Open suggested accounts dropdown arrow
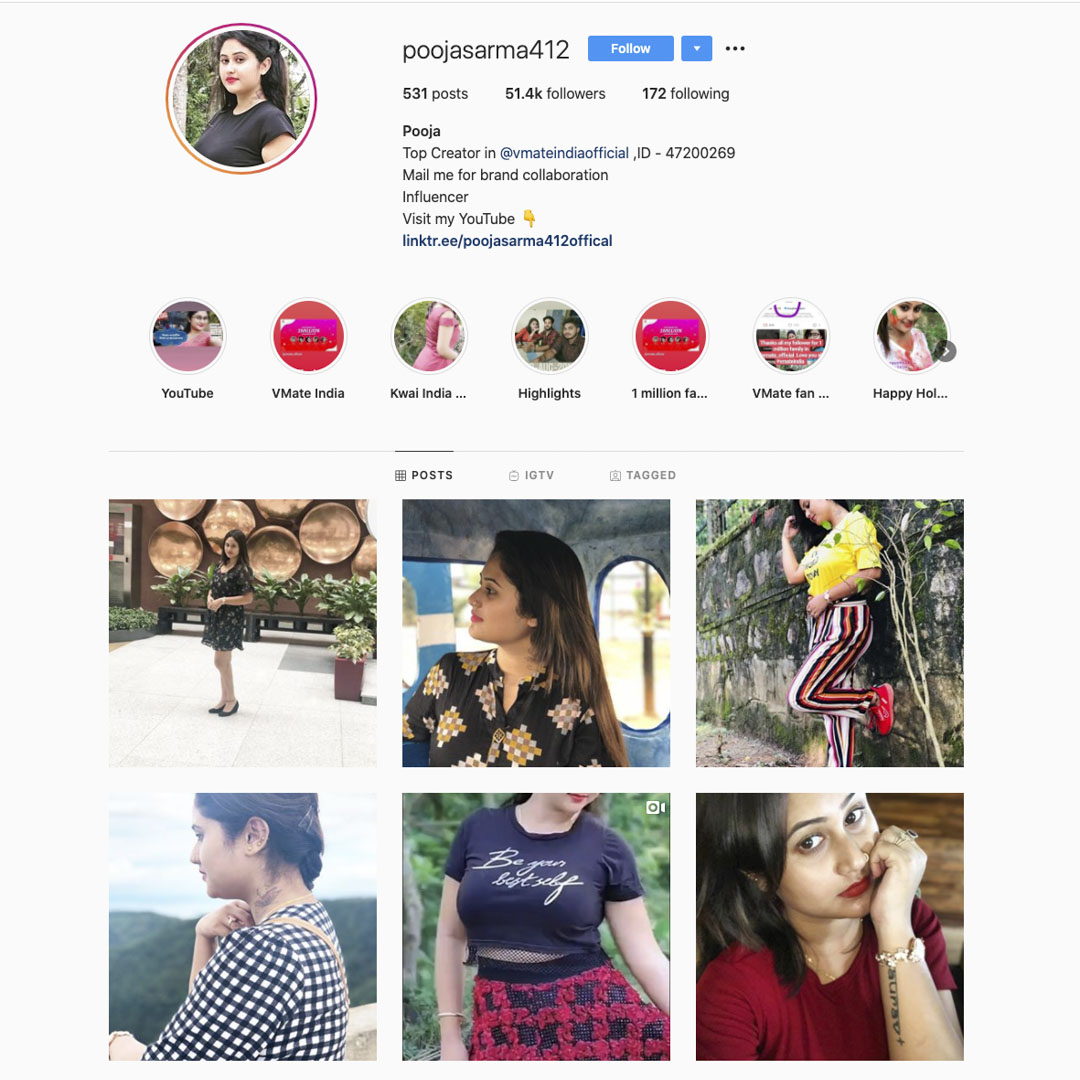 click(697, 48)
